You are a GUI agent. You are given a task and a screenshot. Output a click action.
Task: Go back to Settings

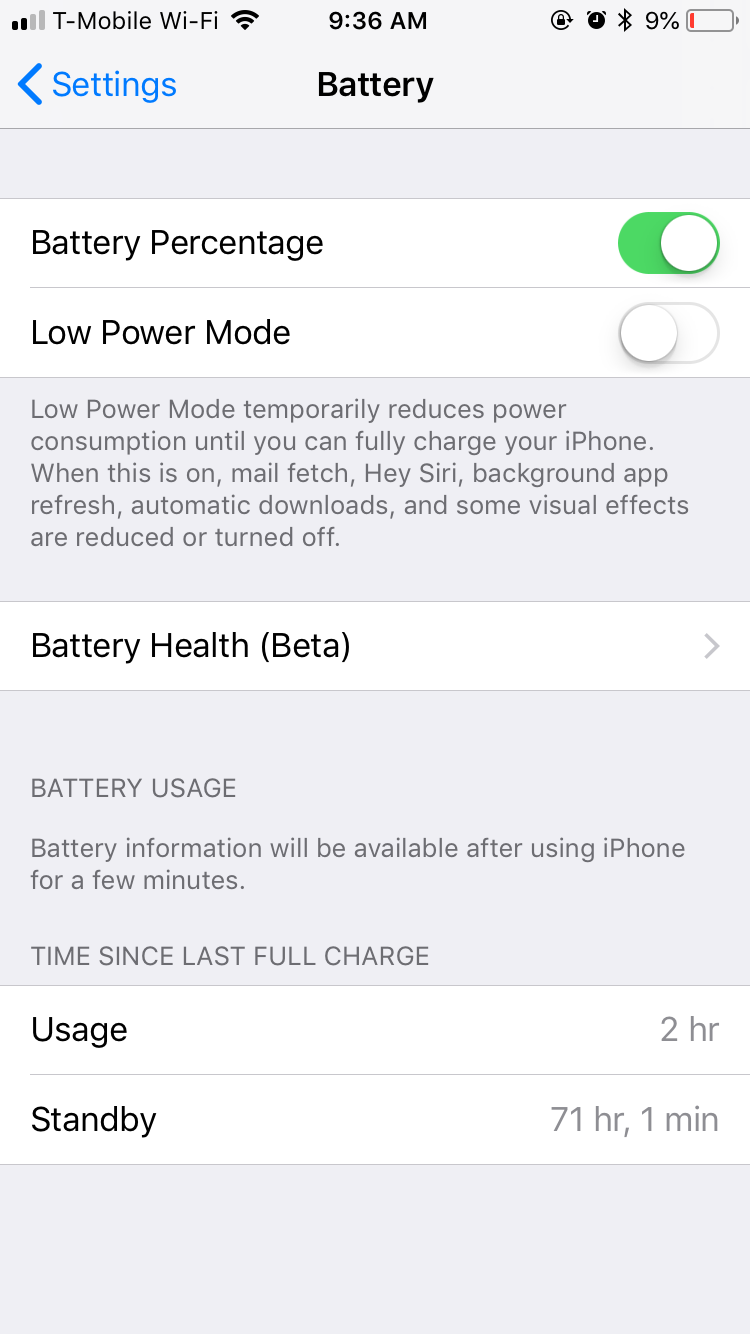tap(97, 85)
